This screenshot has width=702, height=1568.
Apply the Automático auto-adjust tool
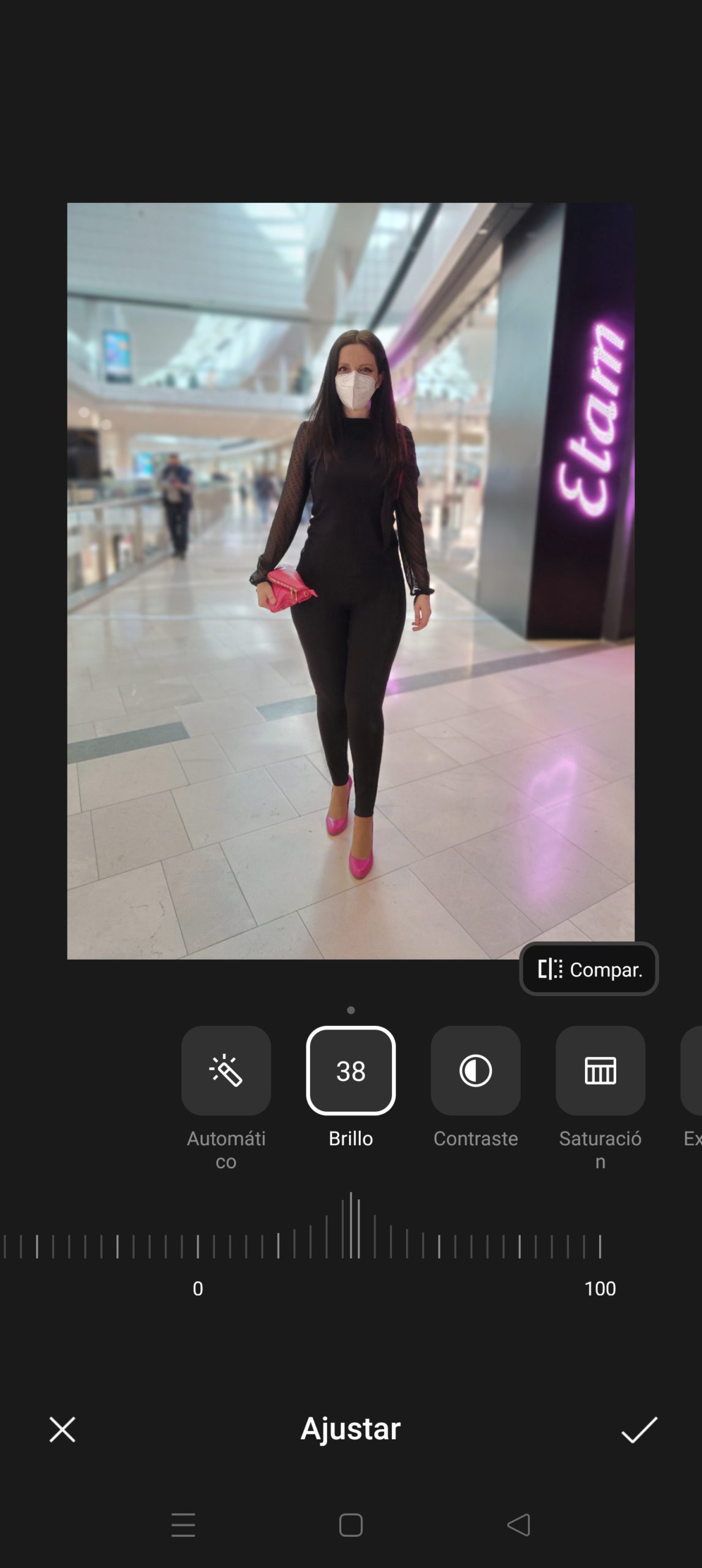(x=226, y=1070)
